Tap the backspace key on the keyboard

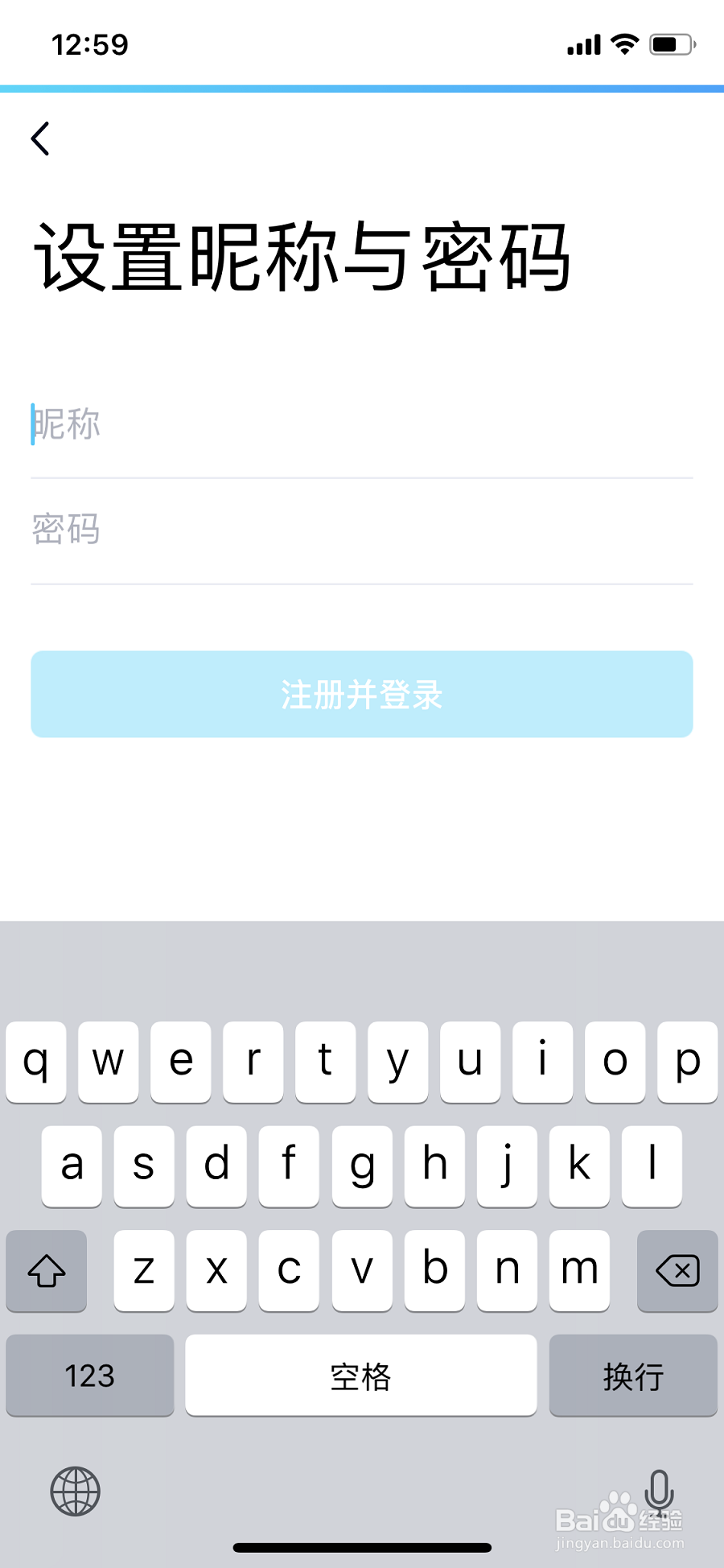coord(677,1272)
